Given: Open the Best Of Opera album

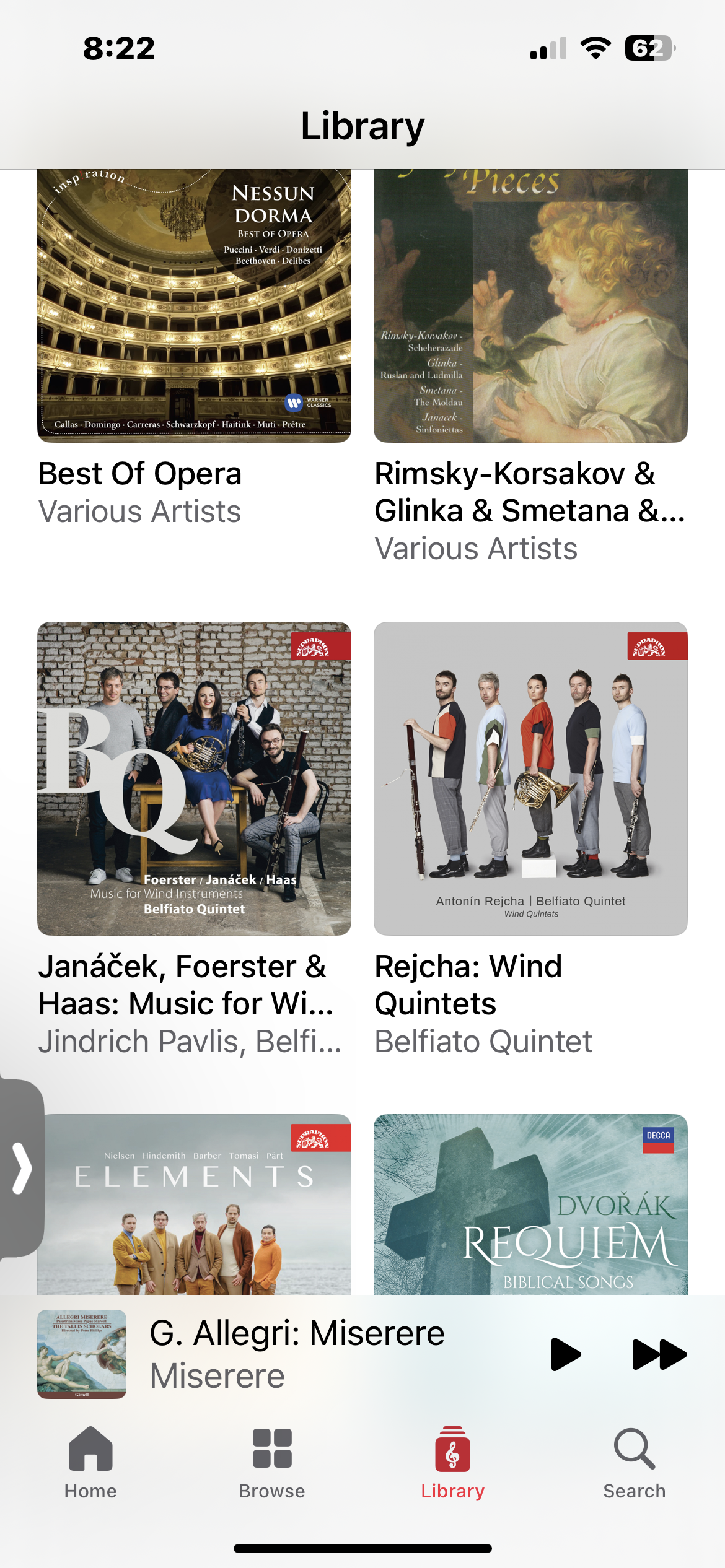Looking at the screenshot, I should click(x=194, y=306).
